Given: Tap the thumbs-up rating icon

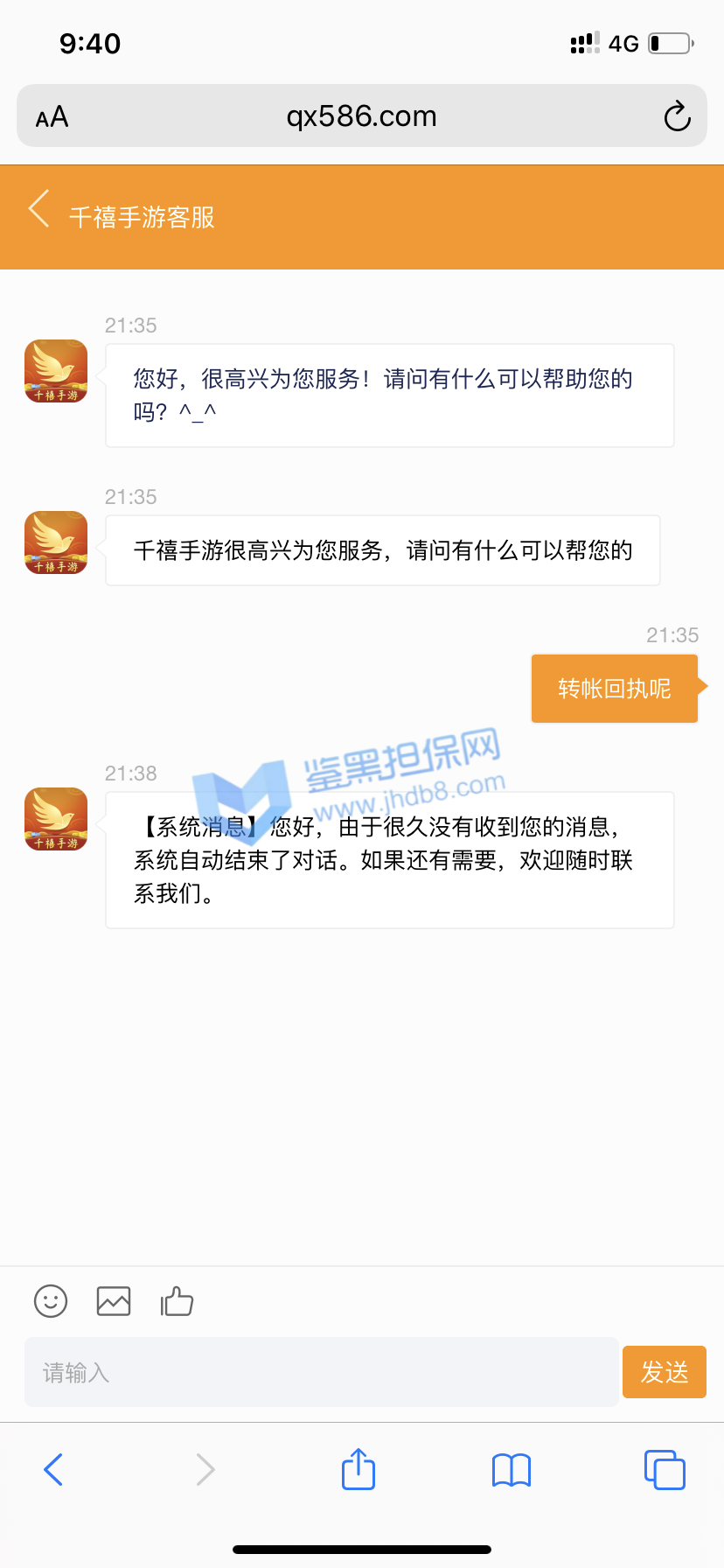Looking at the screenshot, I should coord(177,1301).
